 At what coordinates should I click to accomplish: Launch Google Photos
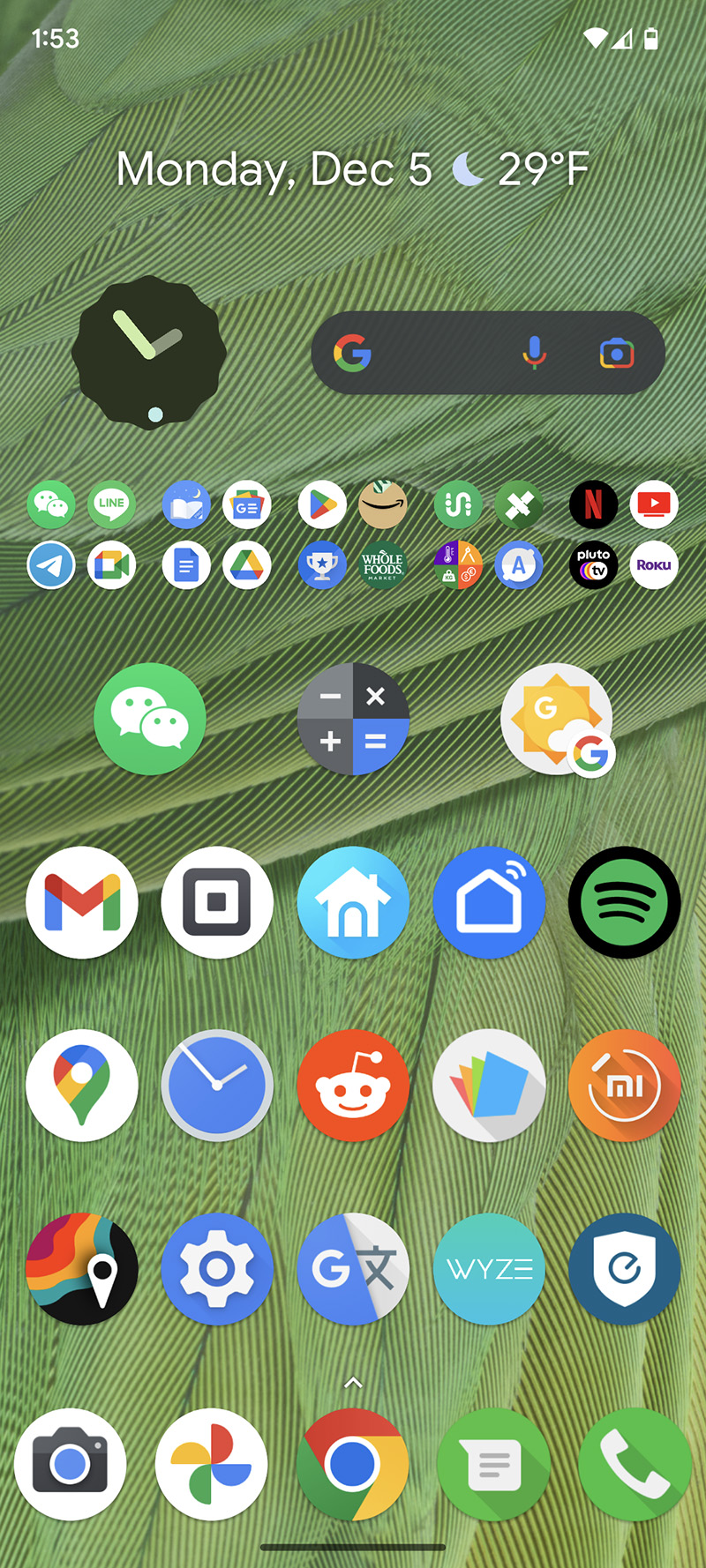(212, 1464)
